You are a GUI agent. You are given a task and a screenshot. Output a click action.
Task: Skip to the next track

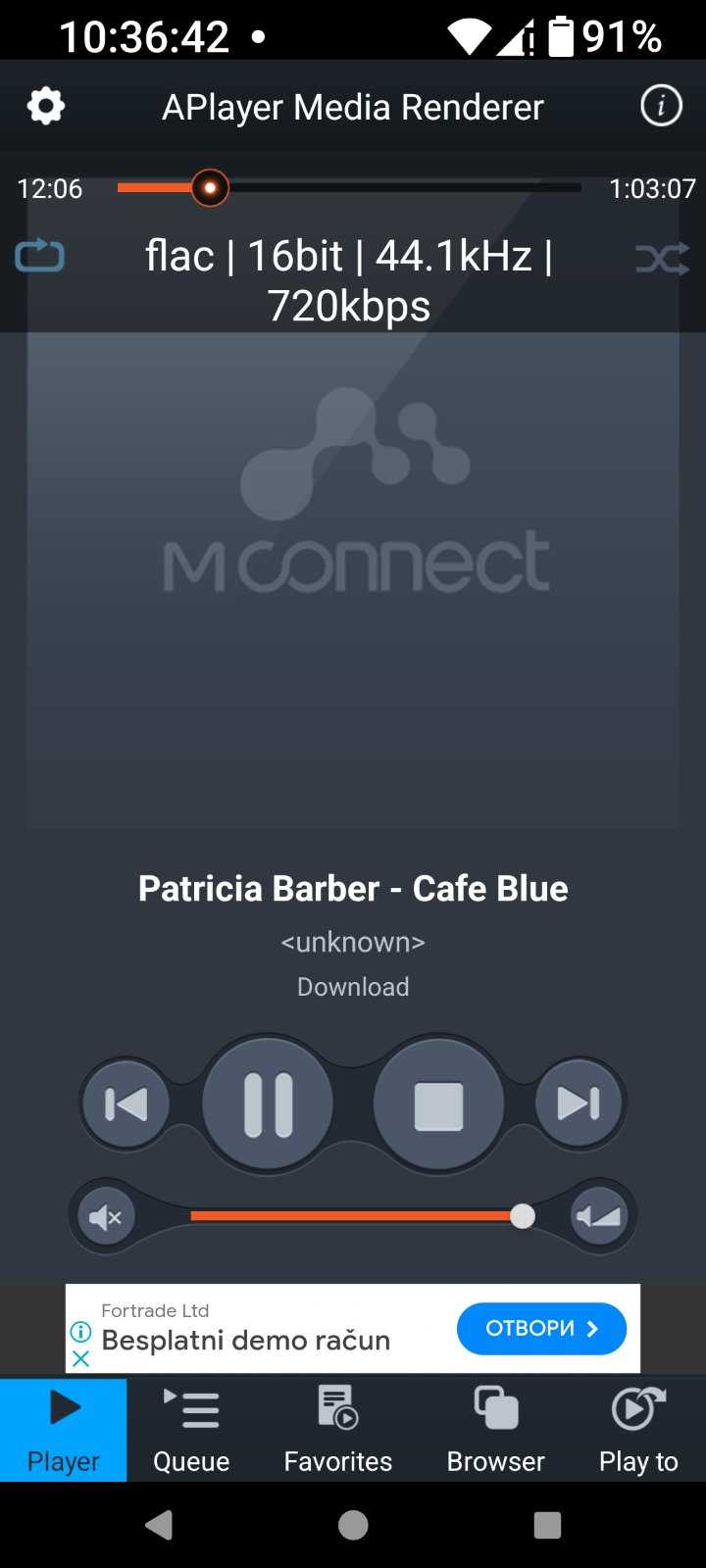[579, 1103]
